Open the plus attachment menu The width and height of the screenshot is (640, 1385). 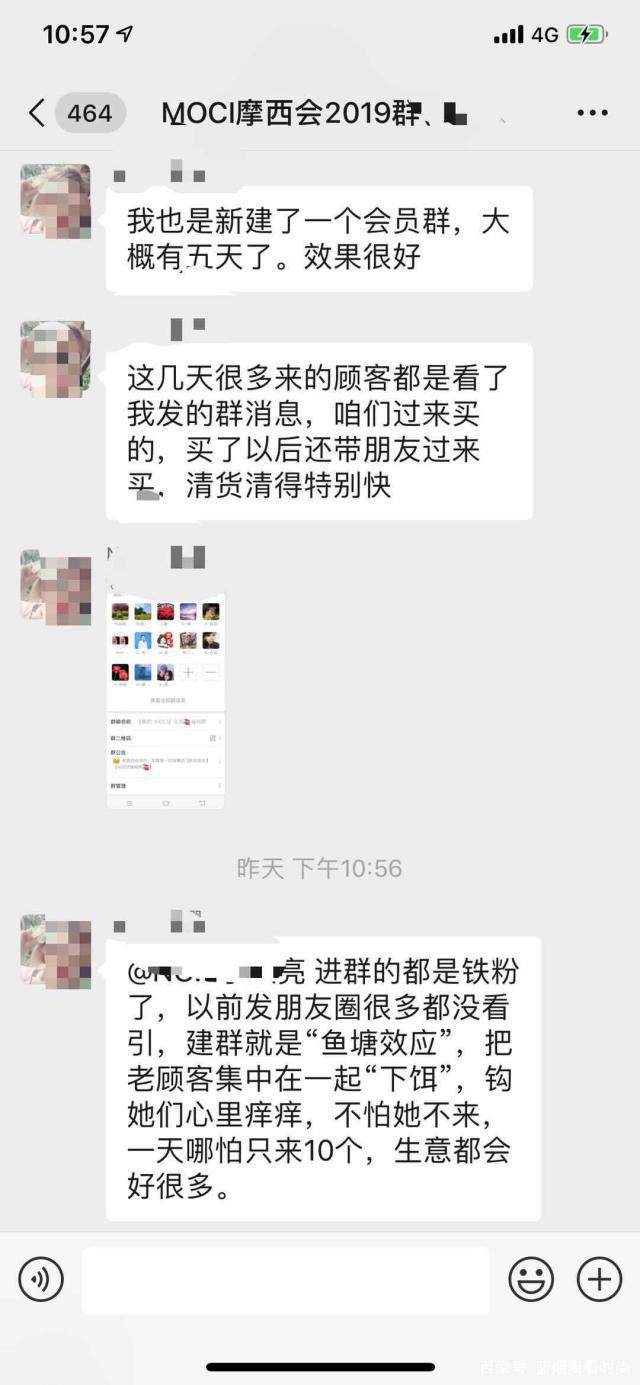[x=599, y=1279]
